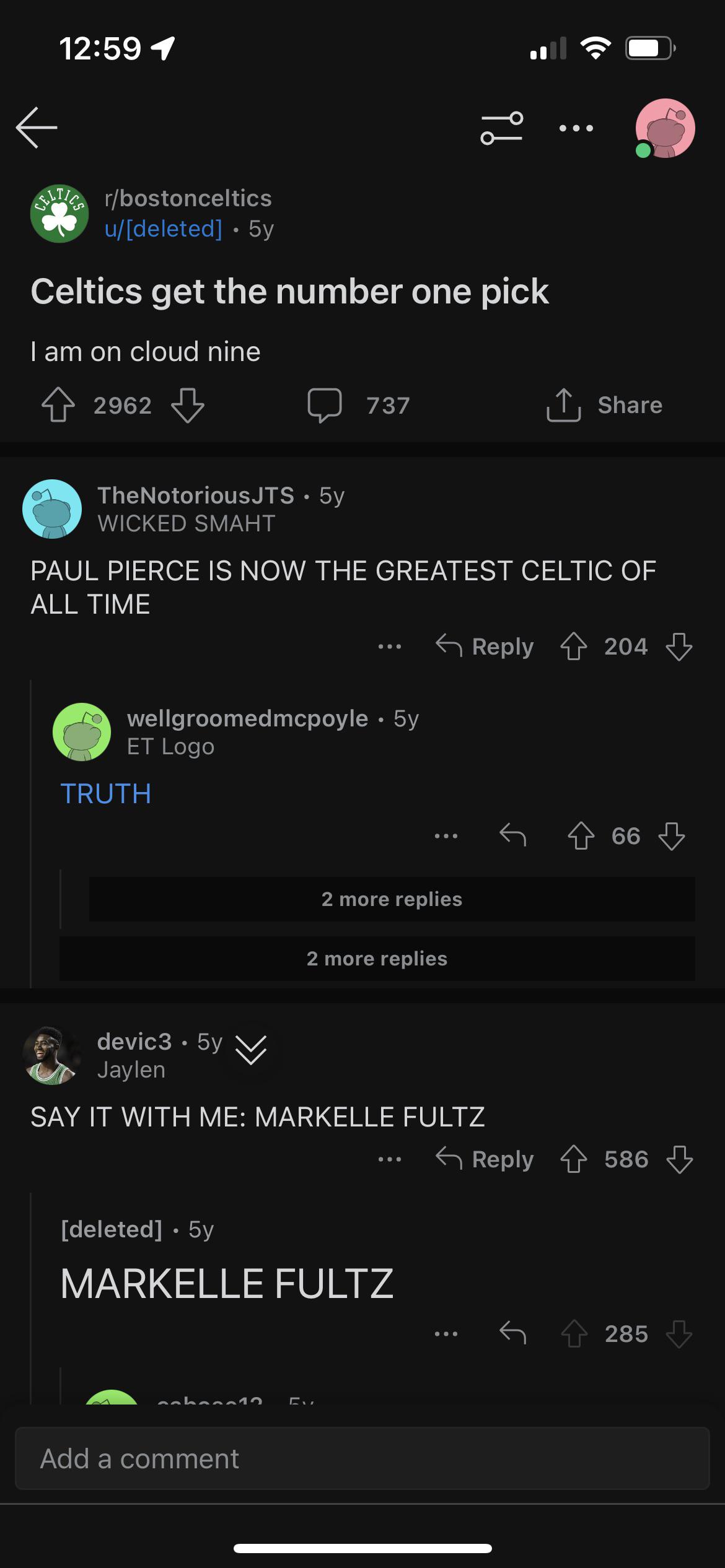This screenshot has width=725, height=1568.
Task: Downvote the Celtics number one pick post
Action: pyautogui.click(x=187, y=405)
